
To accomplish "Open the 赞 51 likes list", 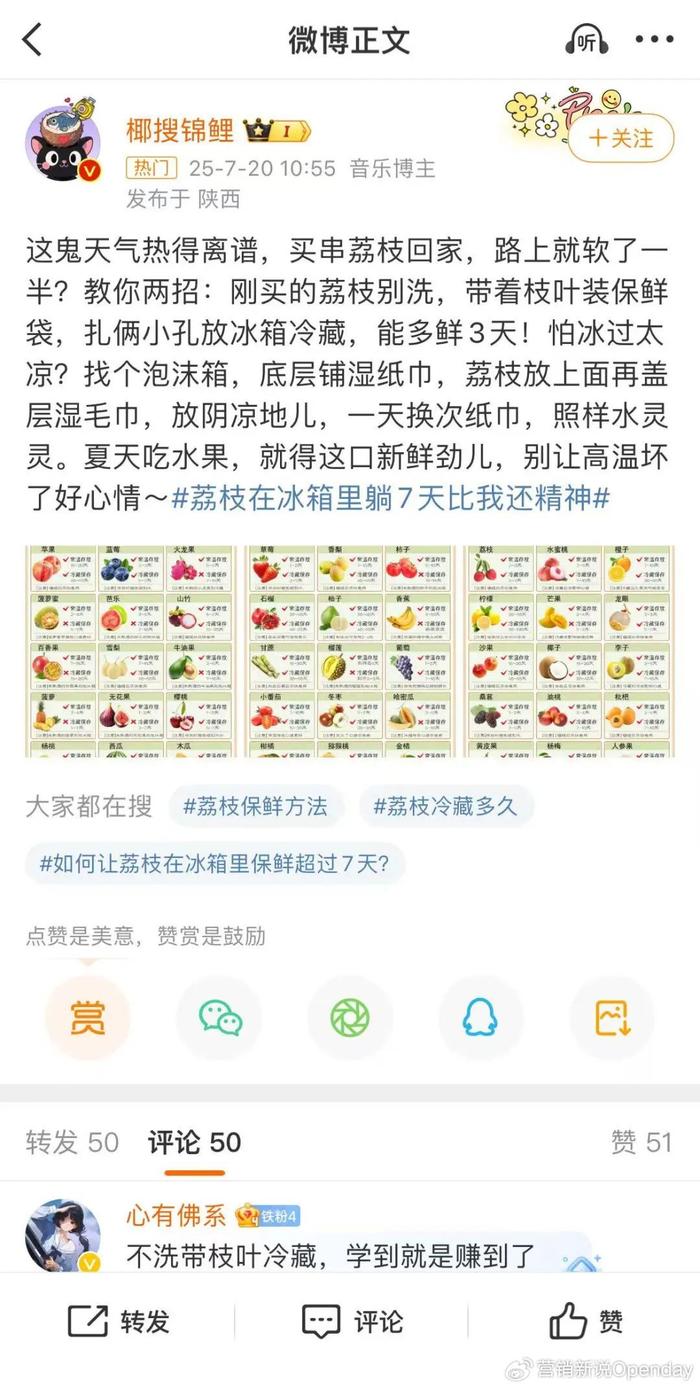I will coord(641,1142).
